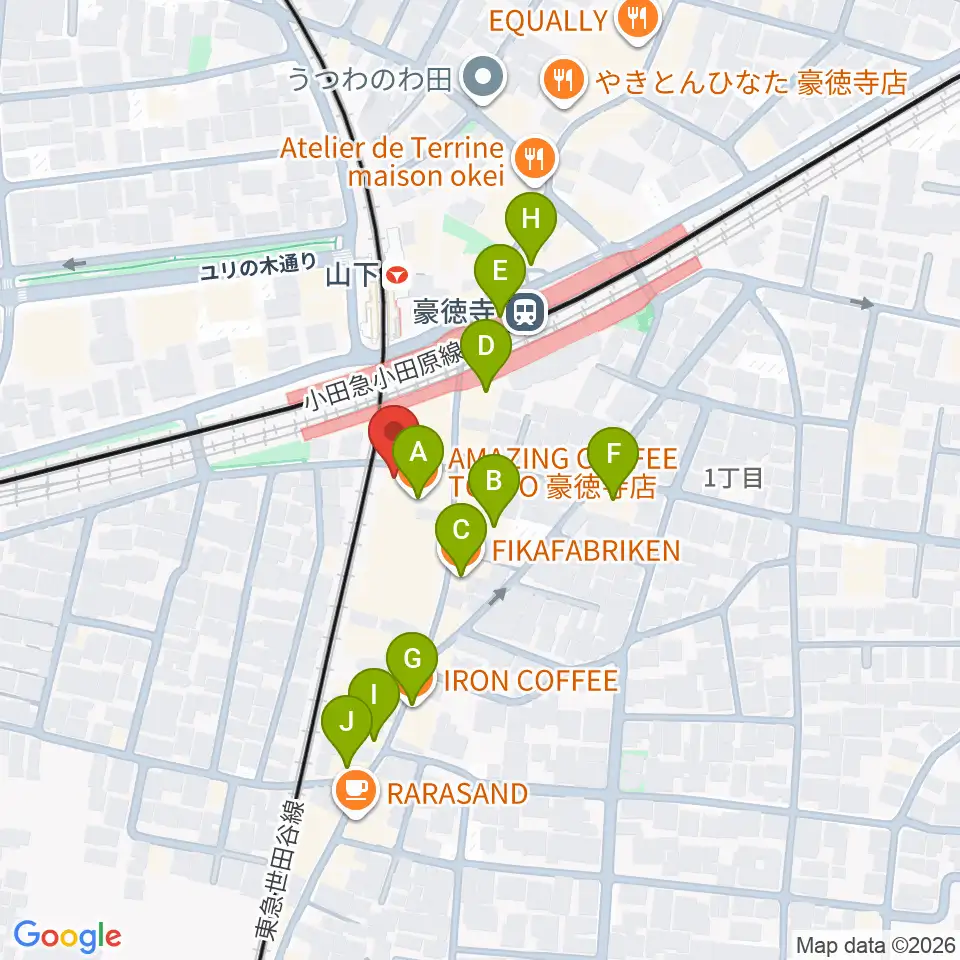Viewport: 960px width, 960px height.
Task: Open the RARASAND cafe icon
Action: coord(356,792)
